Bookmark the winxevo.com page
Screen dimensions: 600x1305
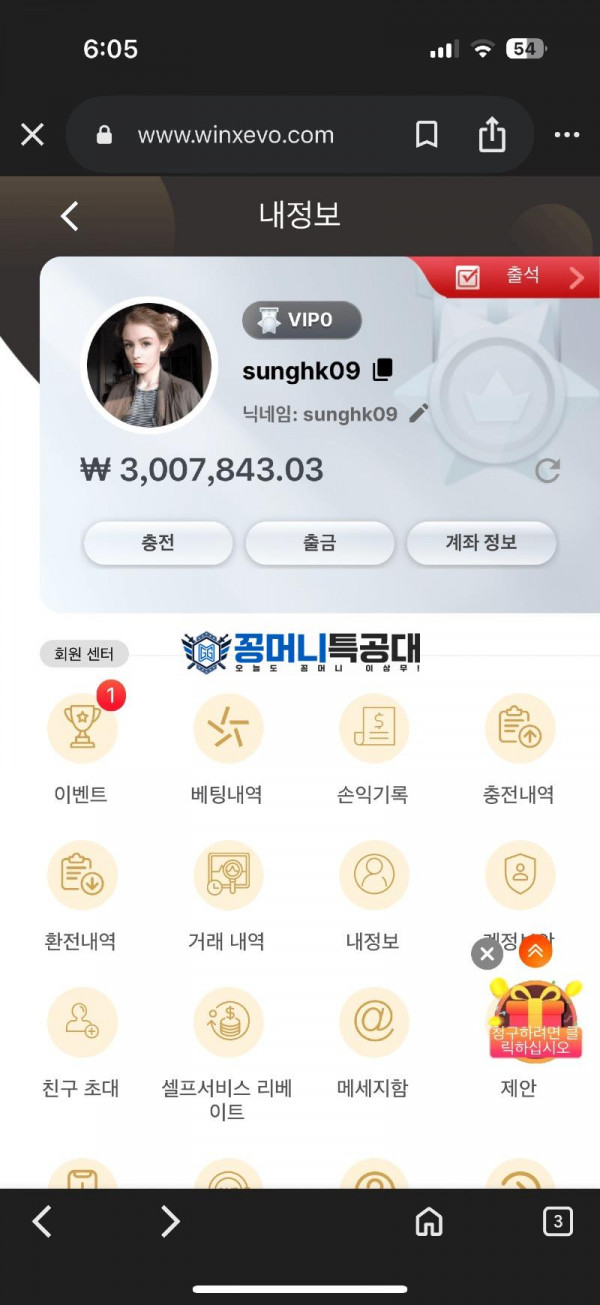427,135
